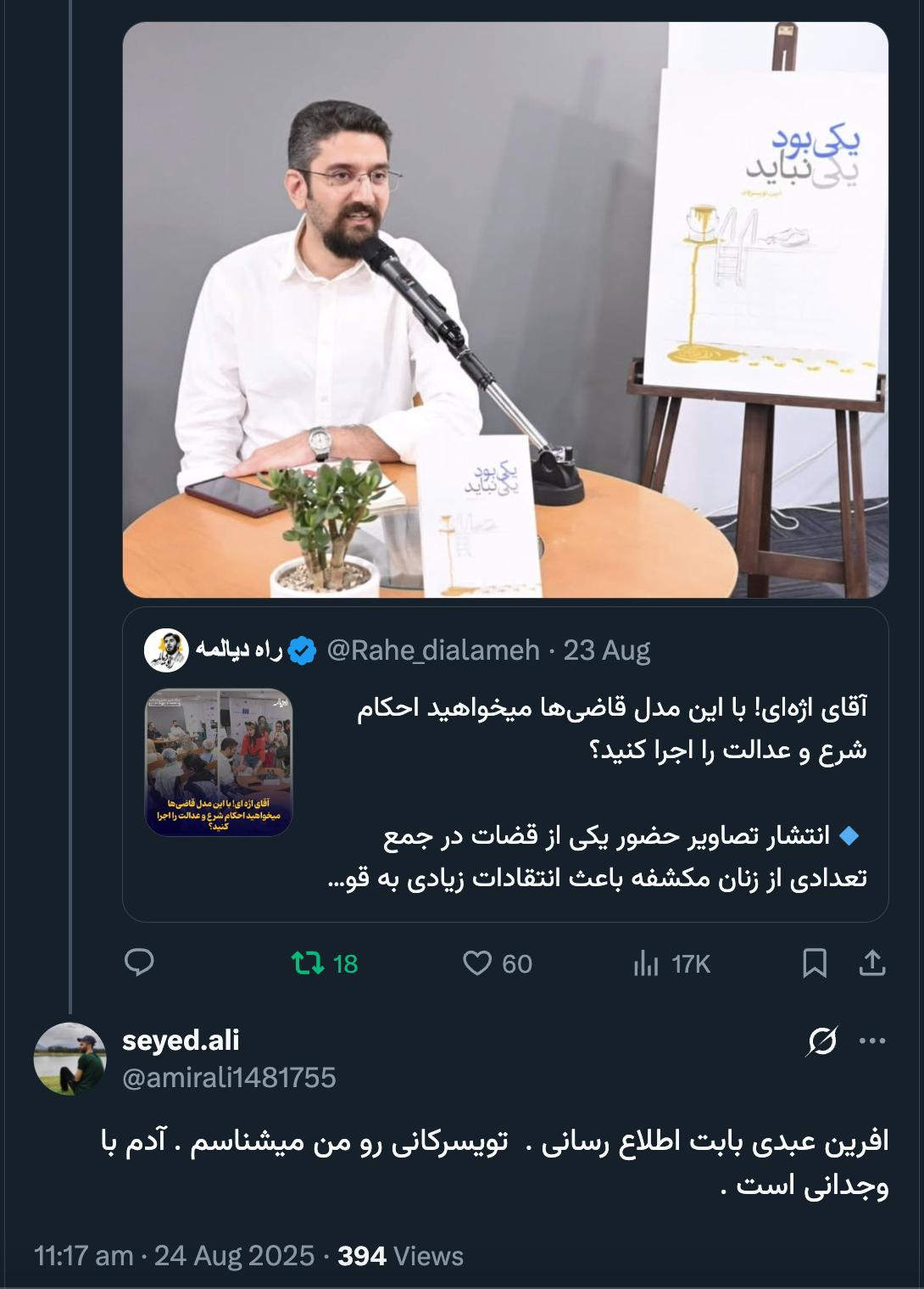This screenshot has height=1289, width=924.
Task: Click the blue verified badge next to راه دیالمه
Action: [x=301, y=648]
